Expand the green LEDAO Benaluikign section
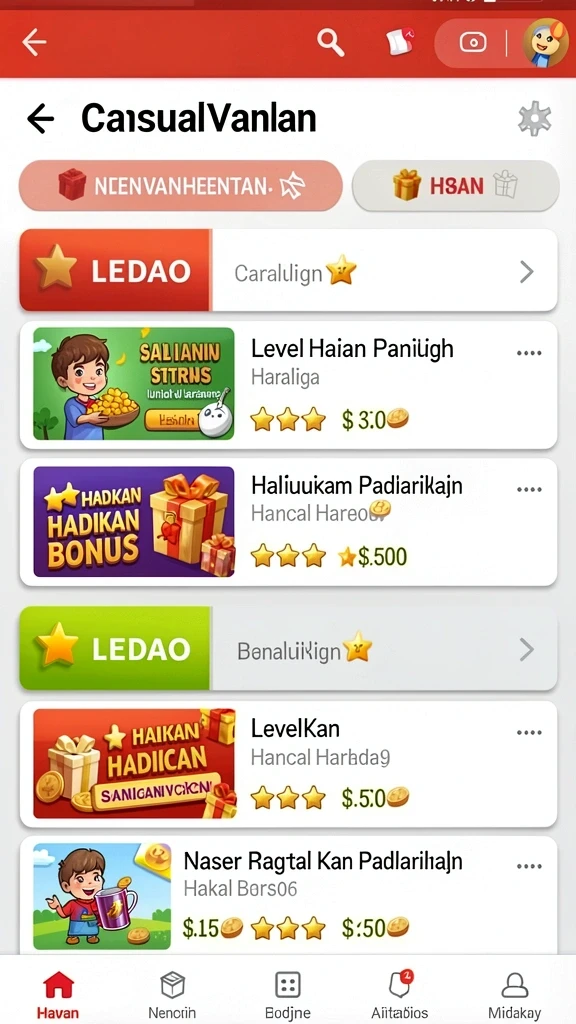Image resolution: width=576 pixels, height=1024 pixels. [x=288, y=648]
